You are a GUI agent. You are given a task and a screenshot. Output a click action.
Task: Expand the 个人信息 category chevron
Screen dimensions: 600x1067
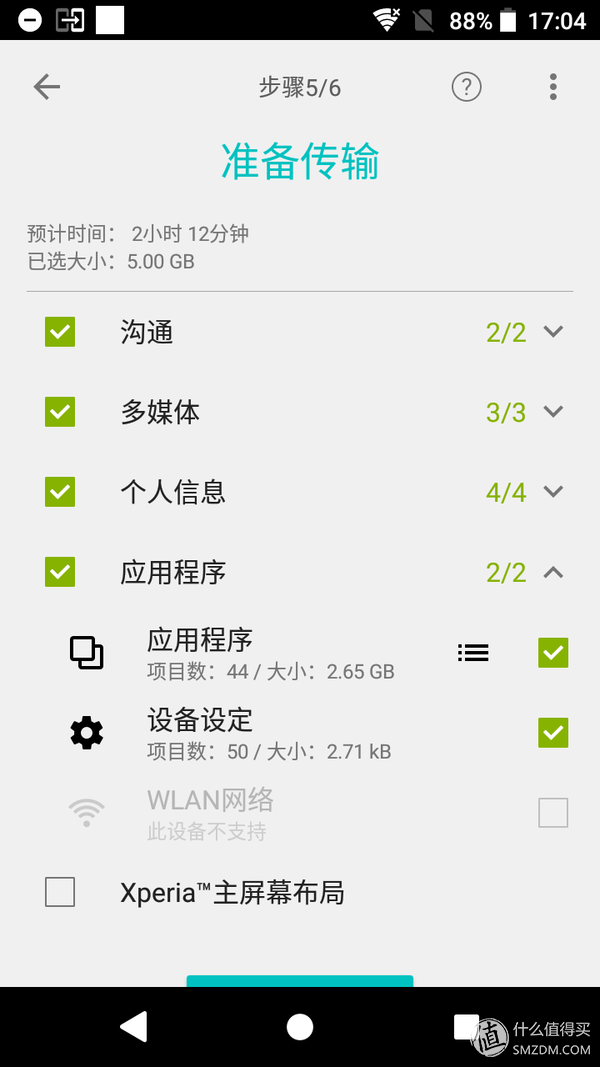553,491
